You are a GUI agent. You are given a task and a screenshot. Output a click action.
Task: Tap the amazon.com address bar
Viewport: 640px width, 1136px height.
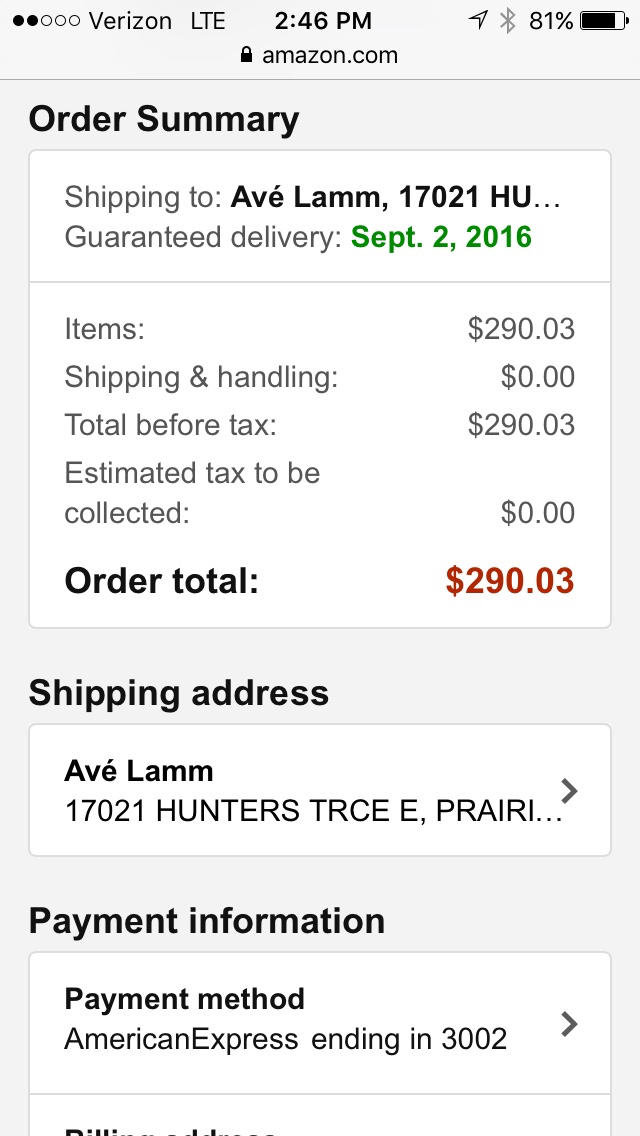point(320,56)
